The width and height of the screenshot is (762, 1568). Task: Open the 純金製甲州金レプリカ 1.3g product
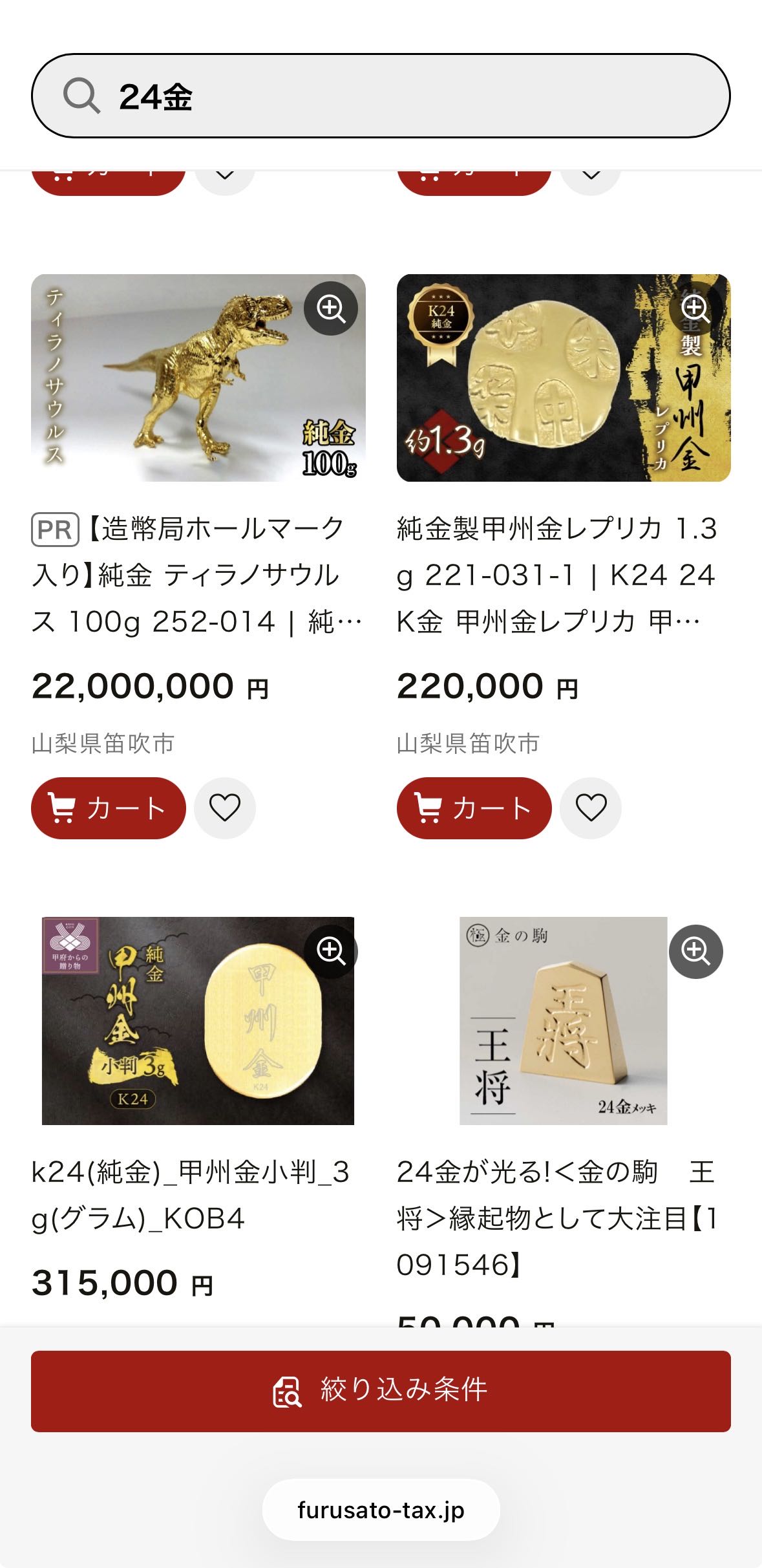(x=556, y=575)
